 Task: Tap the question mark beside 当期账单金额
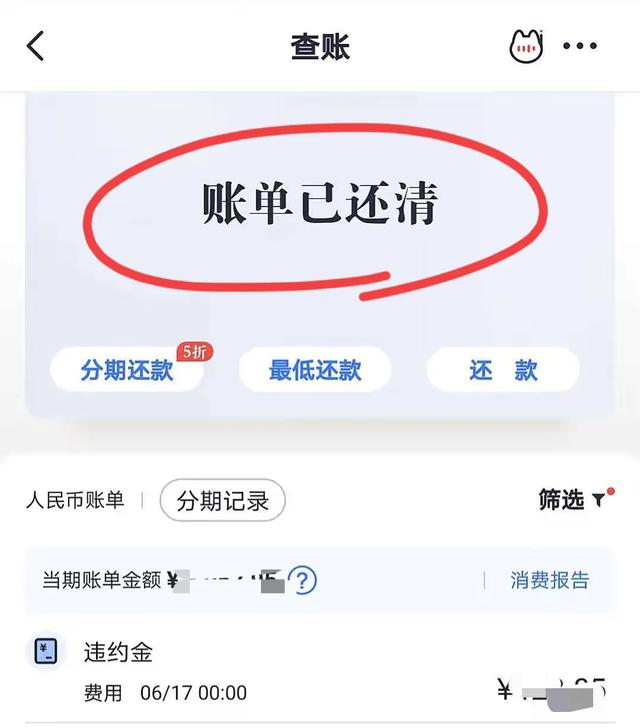tap(302, 580)
